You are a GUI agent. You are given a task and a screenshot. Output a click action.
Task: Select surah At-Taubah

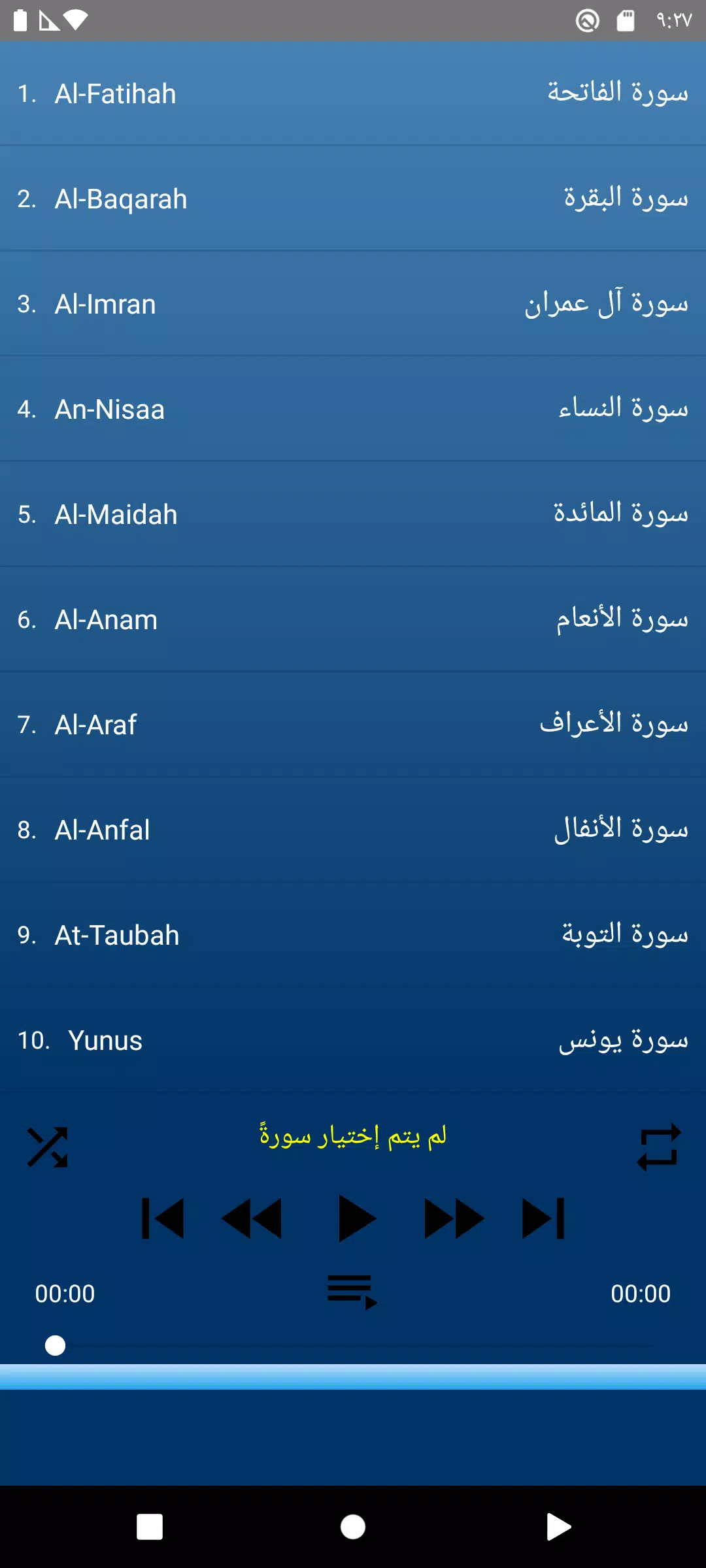[x=353, y=934]
